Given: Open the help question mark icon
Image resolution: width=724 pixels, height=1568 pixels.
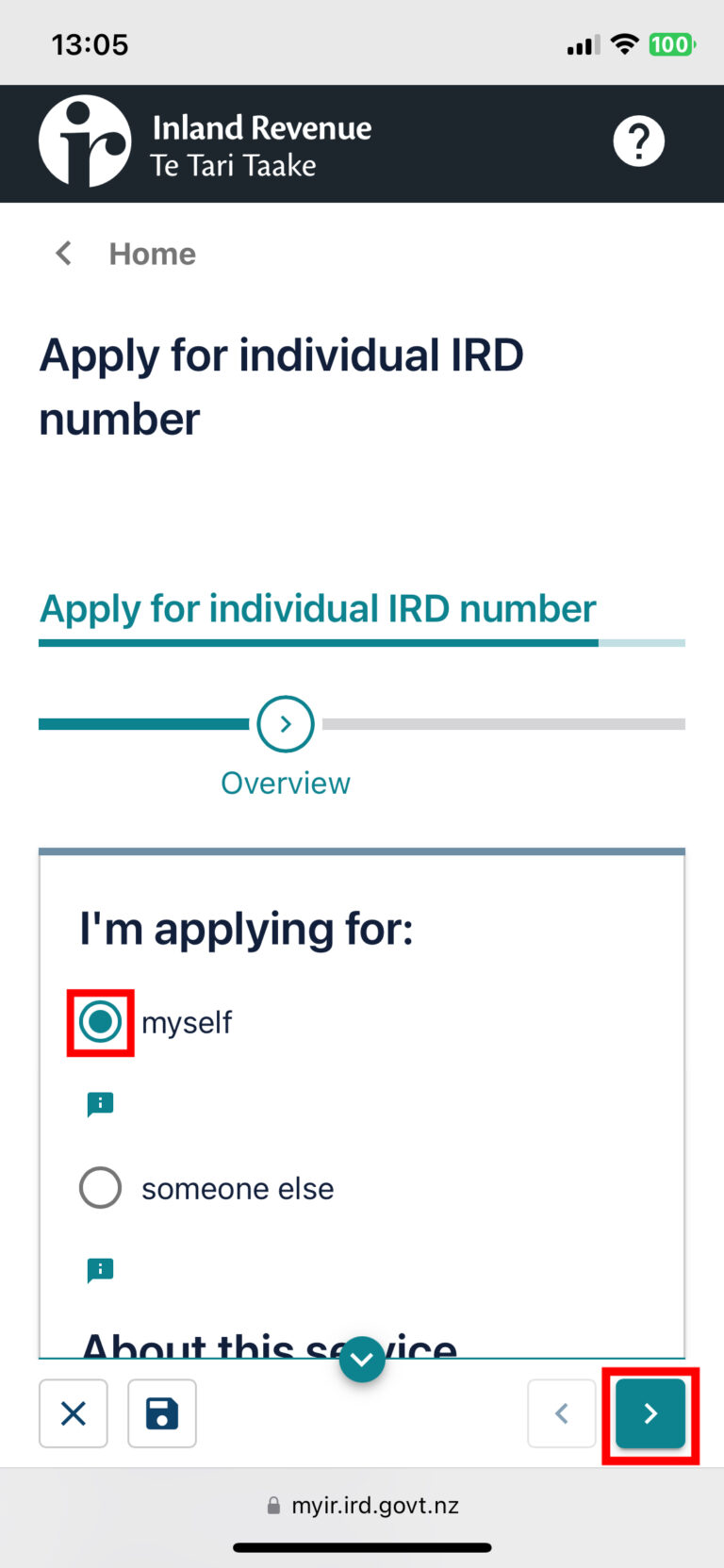Looking at the screenshot, I should pos(638,141).
